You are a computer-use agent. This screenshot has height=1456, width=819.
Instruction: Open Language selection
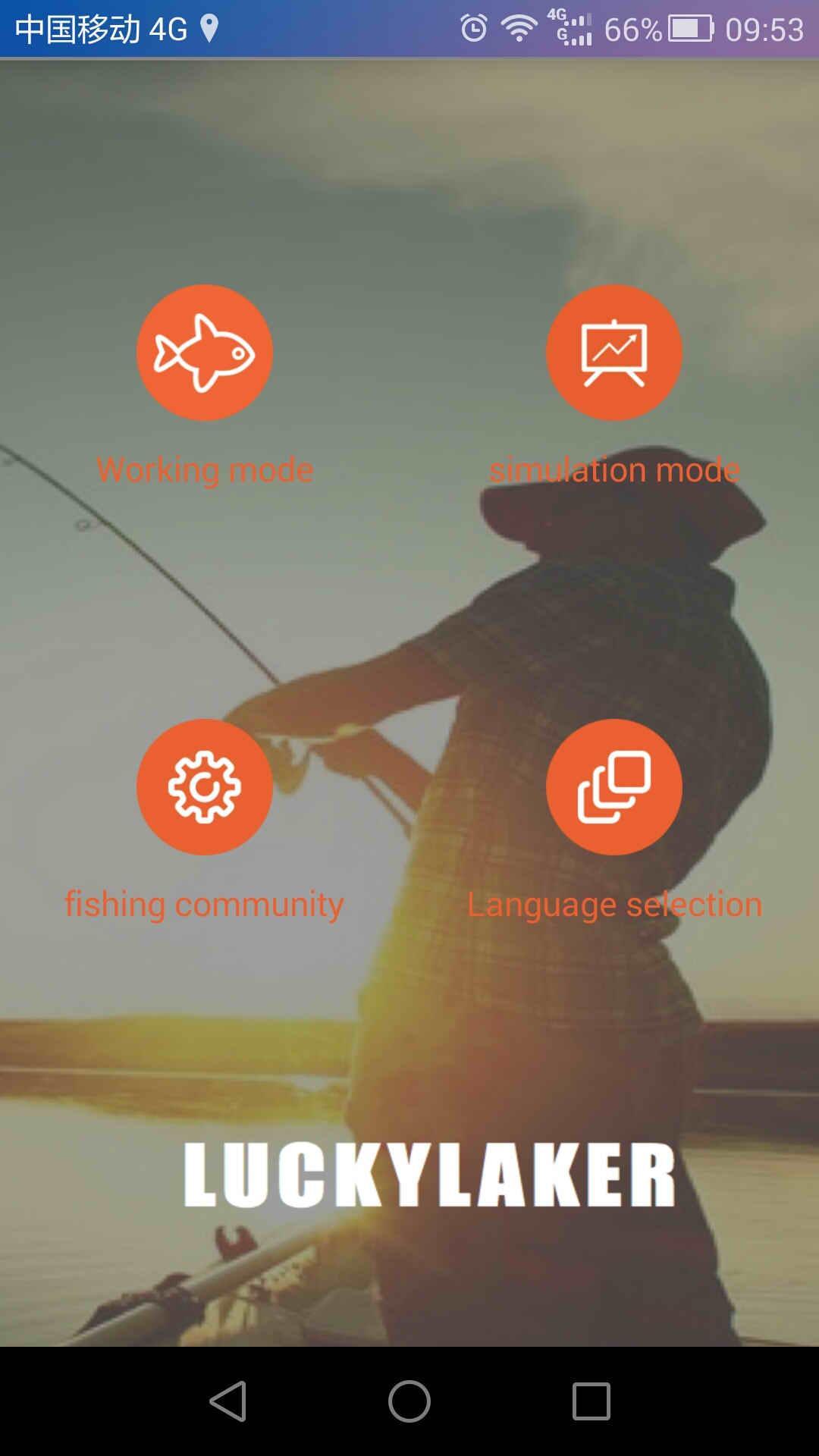[614, 787]
